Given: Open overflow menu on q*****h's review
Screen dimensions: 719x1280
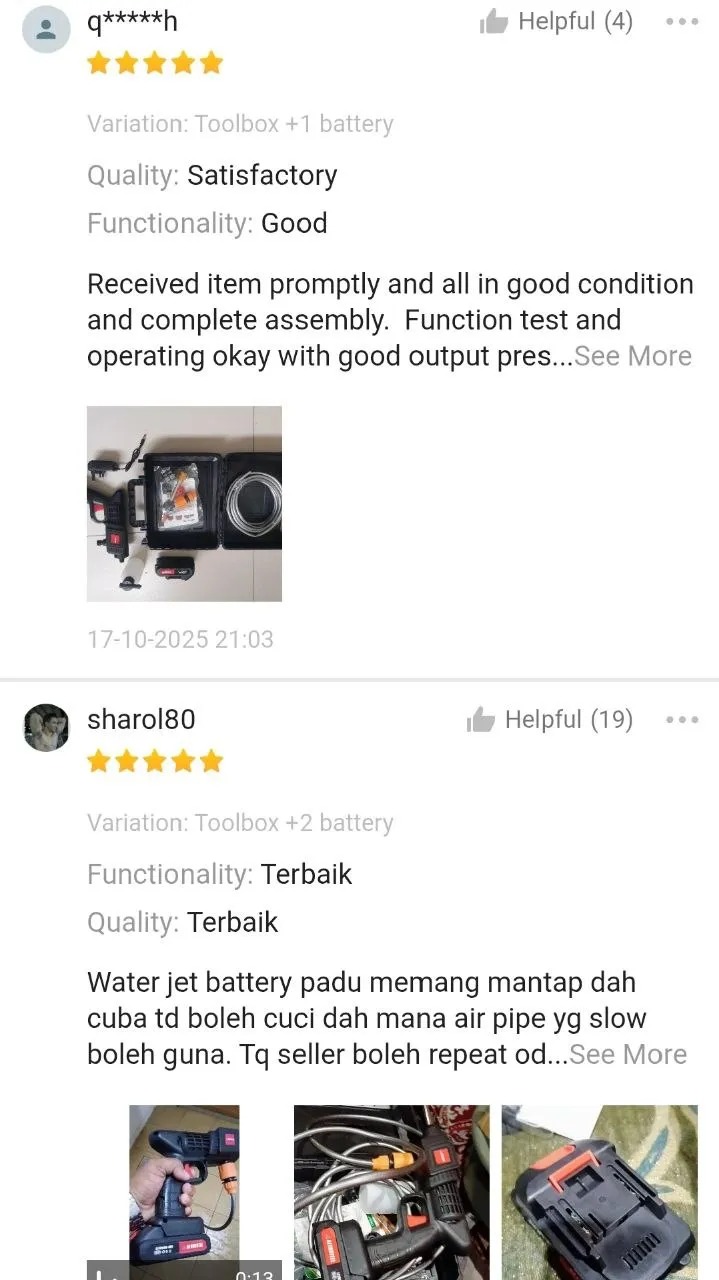Looking at the screenshot, I should tap(682, 21).
